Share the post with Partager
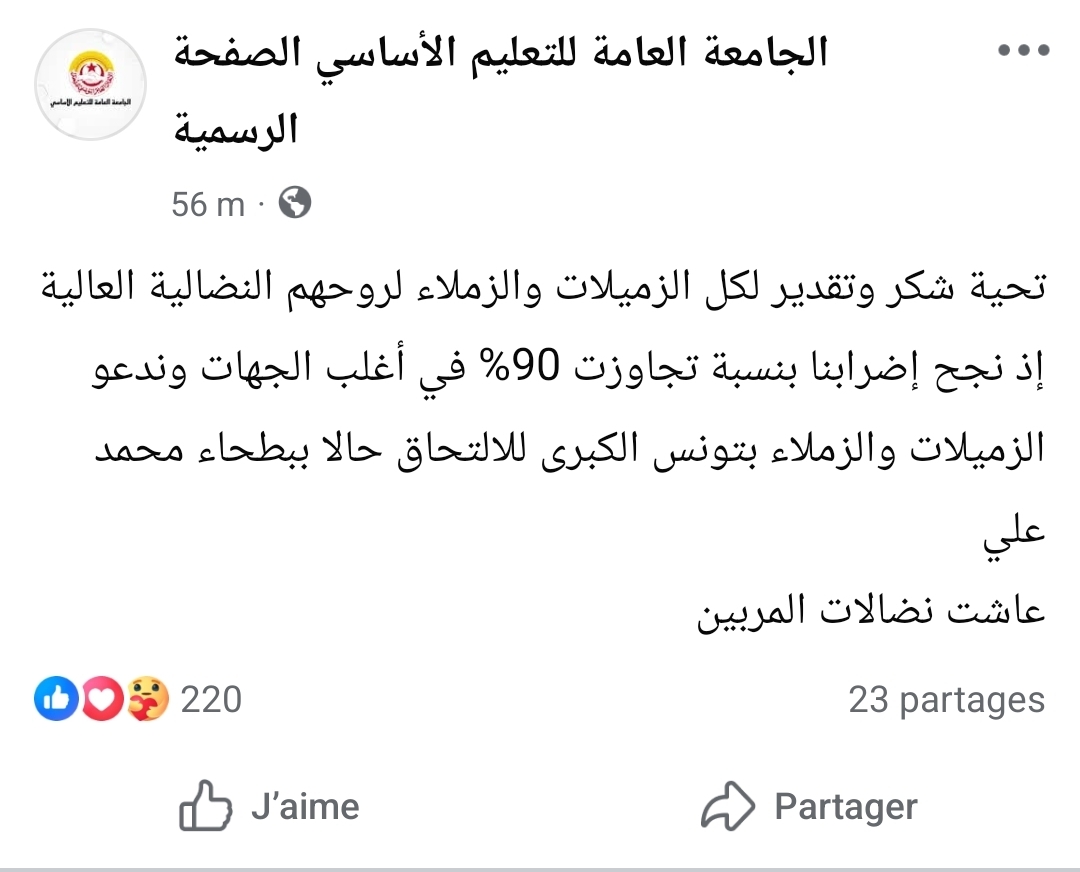The height and width of the screenshot is (872, 1080). pyautogui.click(x=809, y=807)
